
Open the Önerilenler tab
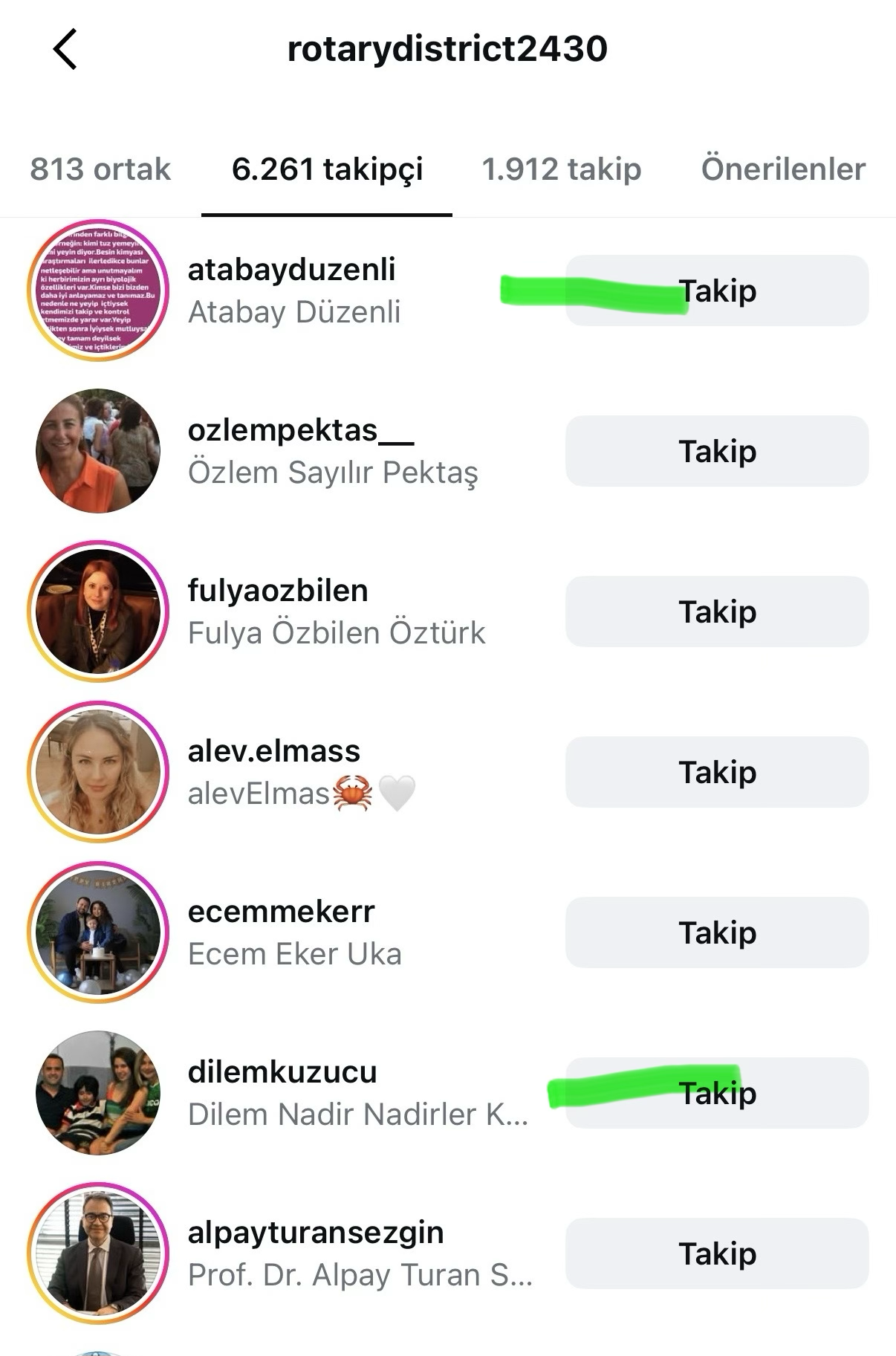(x=783, y=169)
